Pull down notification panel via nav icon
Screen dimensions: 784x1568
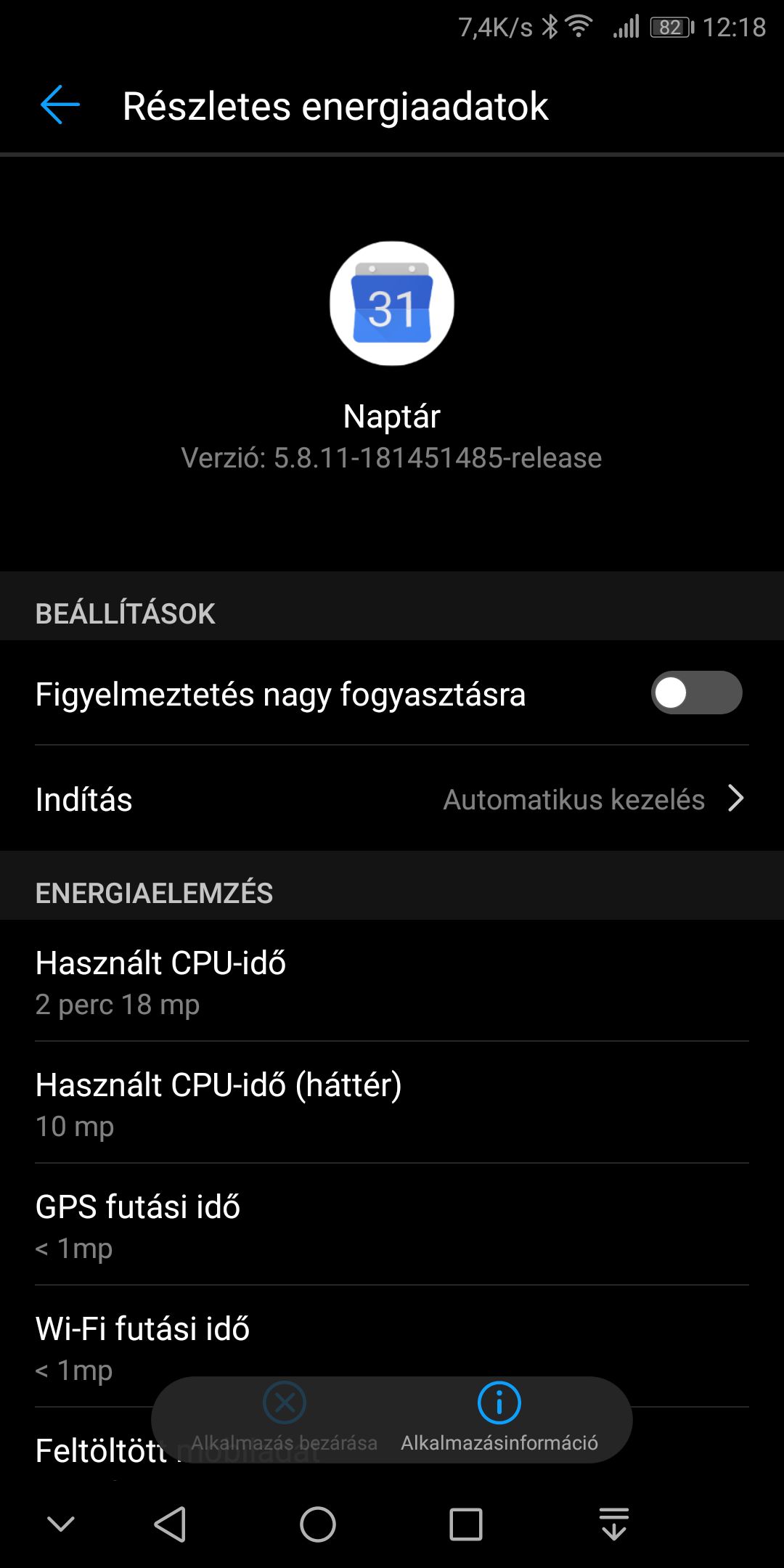[614, 1523]
